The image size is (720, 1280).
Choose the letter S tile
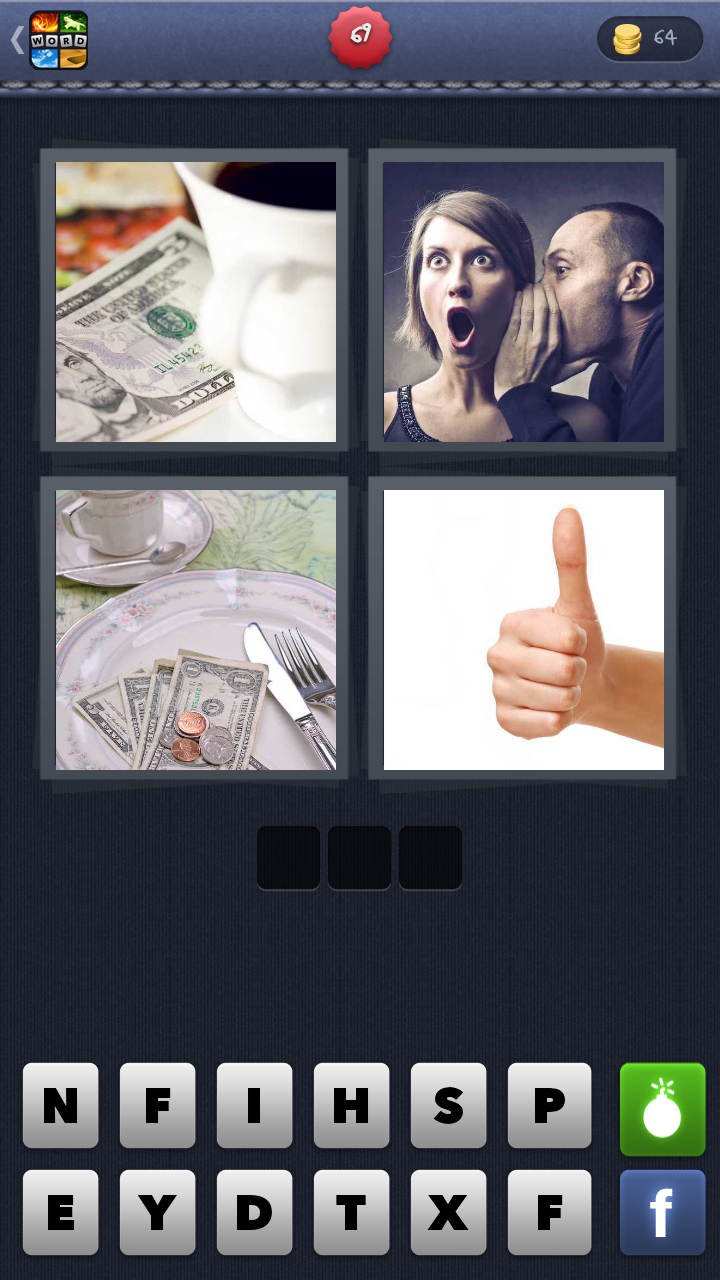448,1105
